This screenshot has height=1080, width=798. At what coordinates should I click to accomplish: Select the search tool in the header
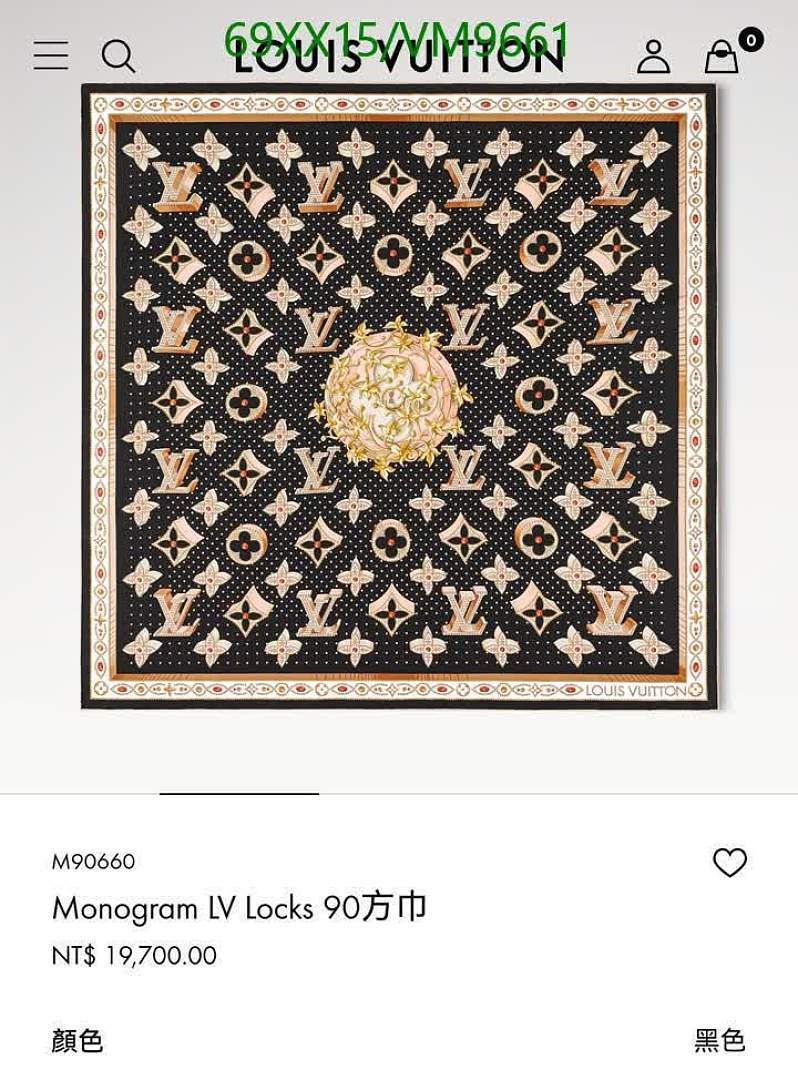(119, 57)
